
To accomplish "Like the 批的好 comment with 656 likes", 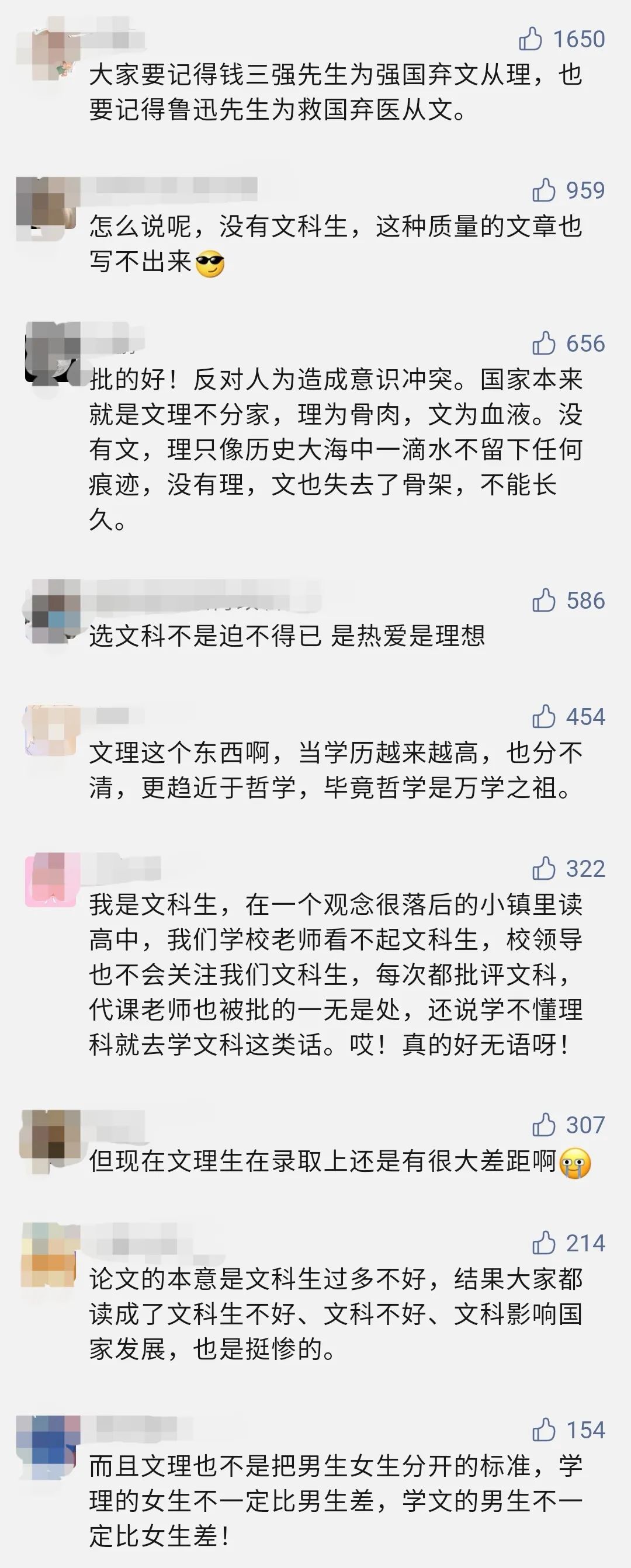I will click(543, 344).
